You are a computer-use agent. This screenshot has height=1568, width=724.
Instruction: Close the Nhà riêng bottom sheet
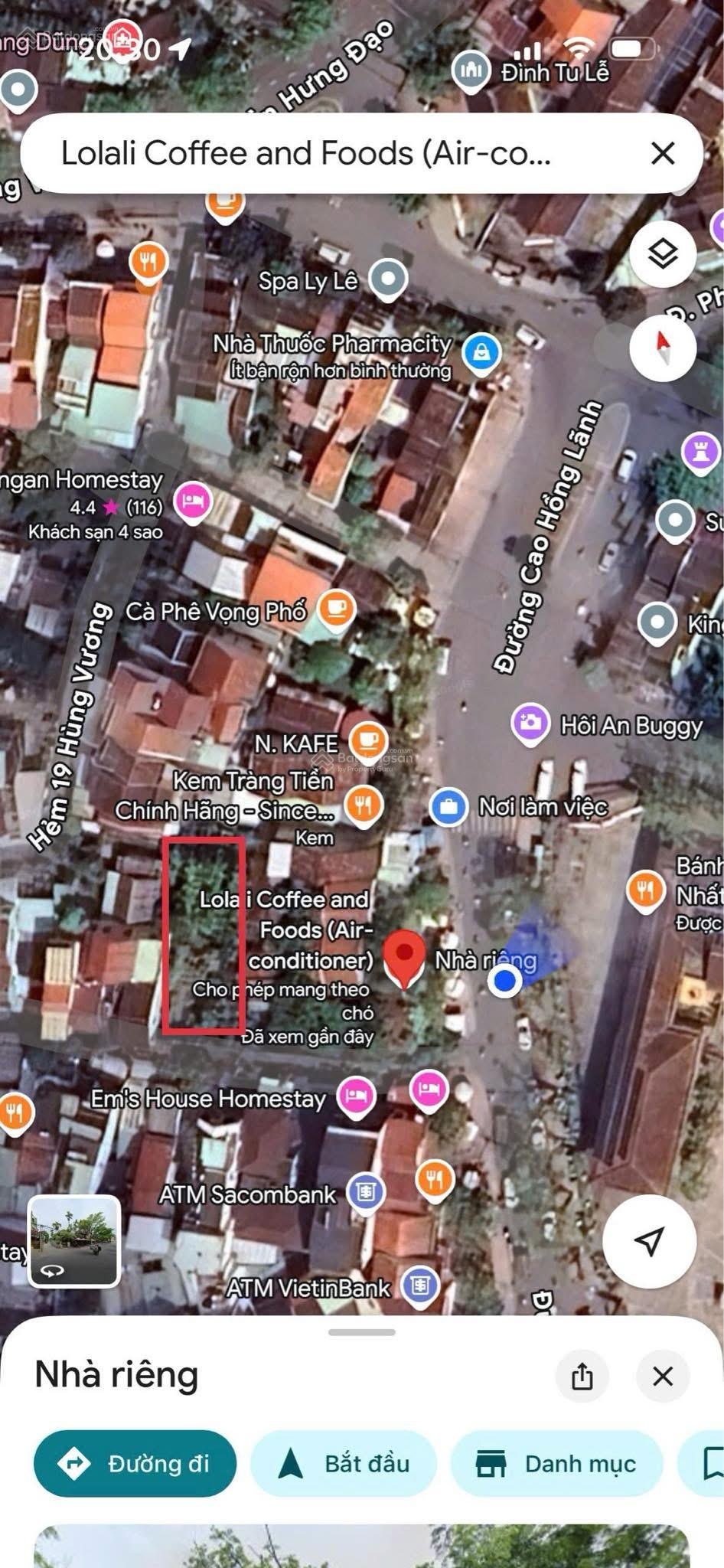(x=663, y=1376)
